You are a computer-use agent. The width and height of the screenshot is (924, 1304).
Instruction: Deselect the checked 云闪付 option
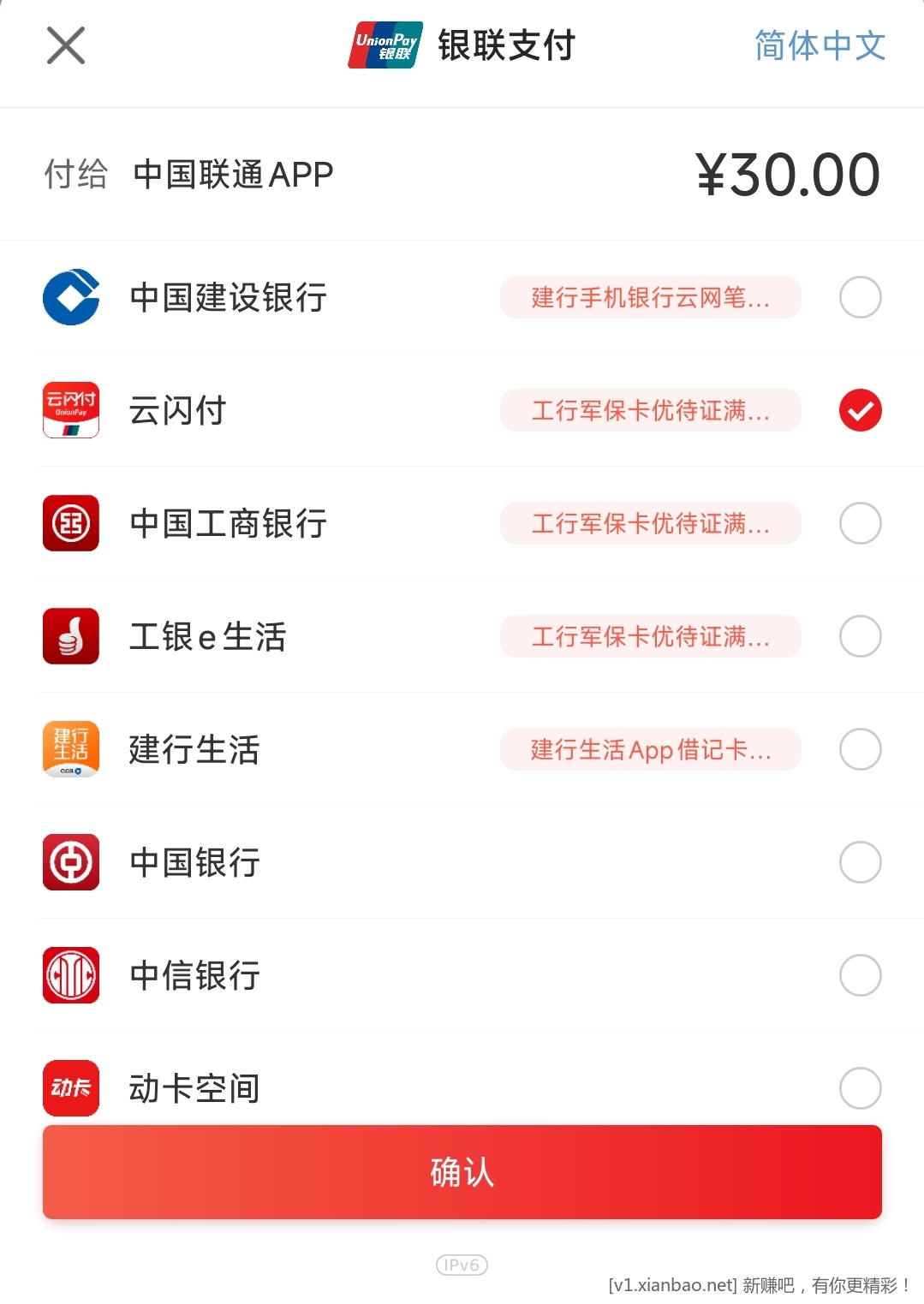(860, 410)
